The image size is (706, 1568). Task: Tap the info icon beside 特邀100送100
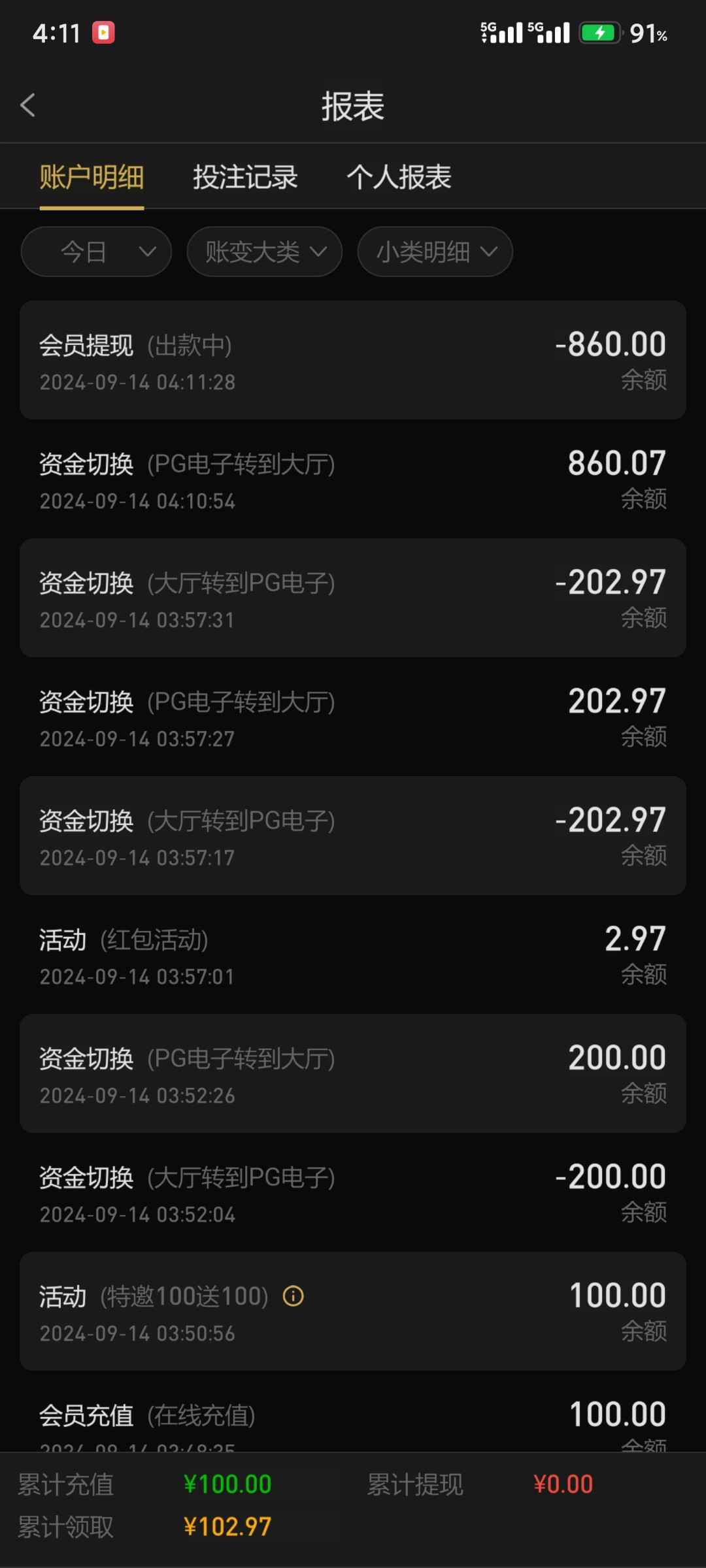click(293, 1296)
